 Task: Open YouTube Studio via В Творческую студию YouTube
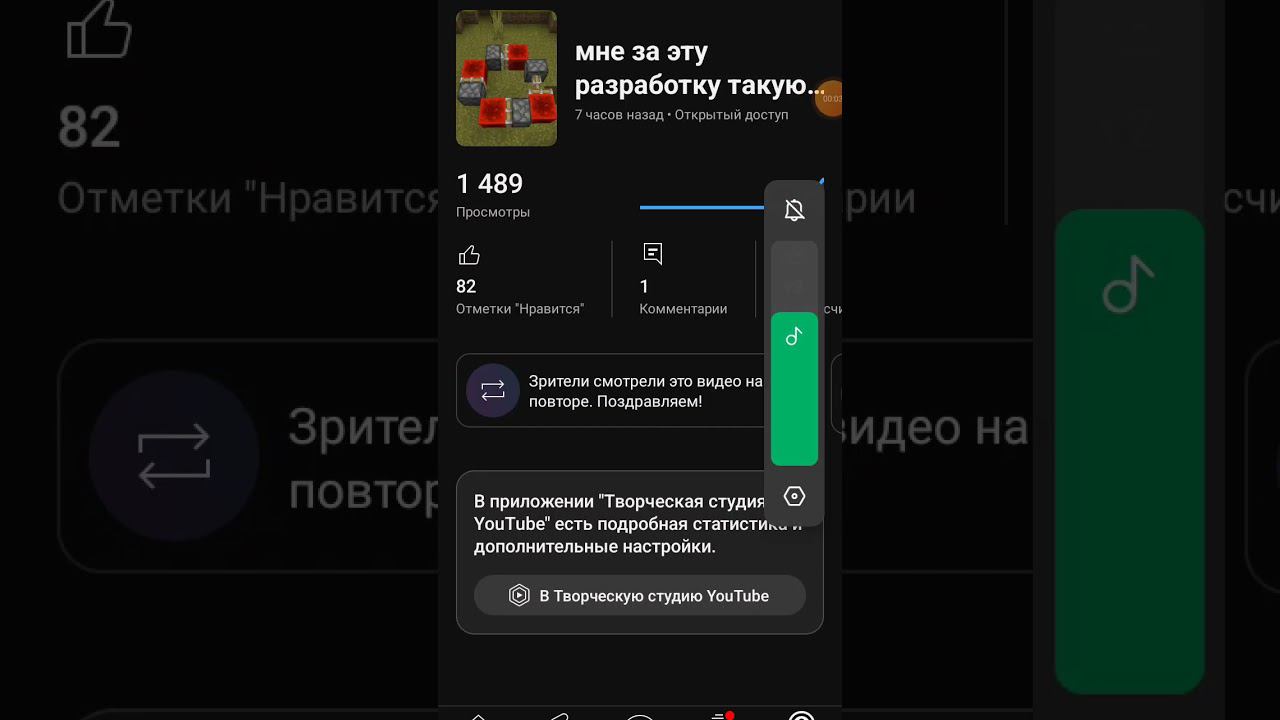639,595
